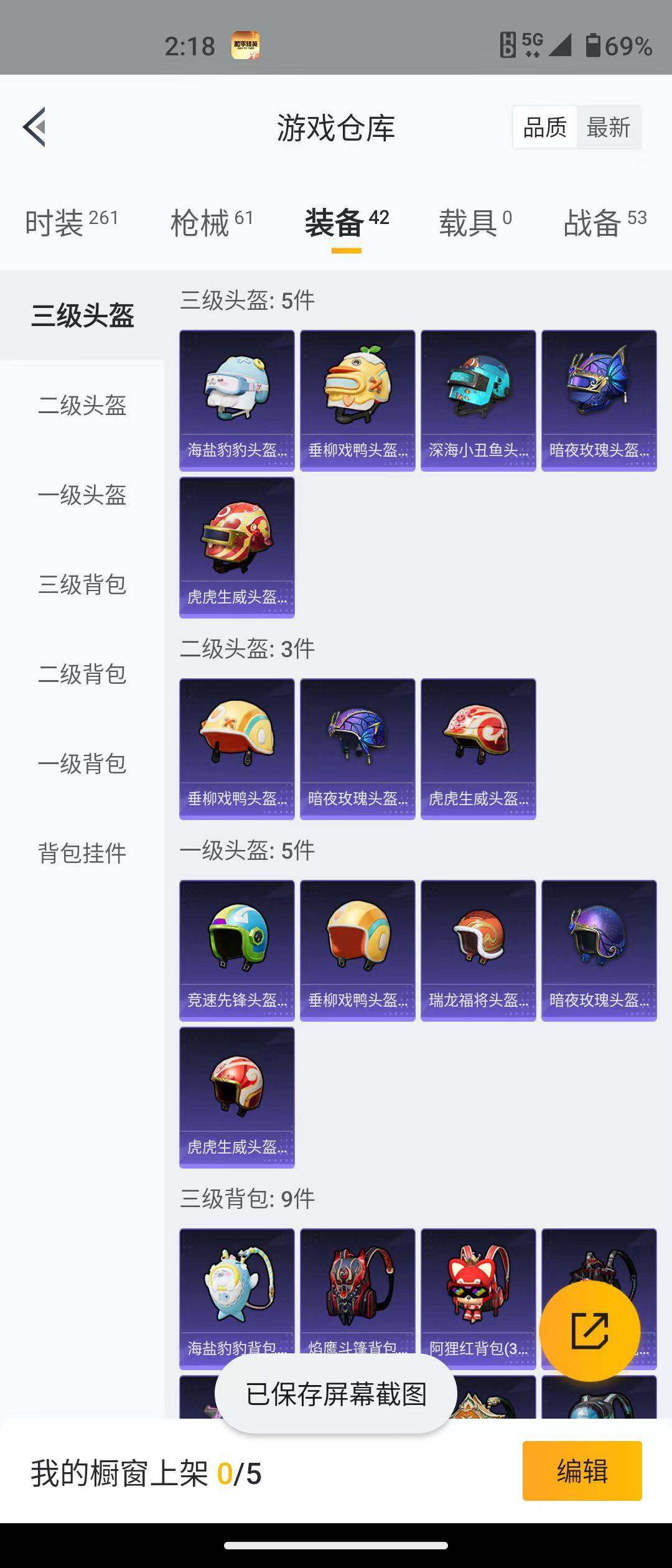Open the 二级头盔 category
The width and height of the screenshot is (672, 1568).
(x=83, y=406)
